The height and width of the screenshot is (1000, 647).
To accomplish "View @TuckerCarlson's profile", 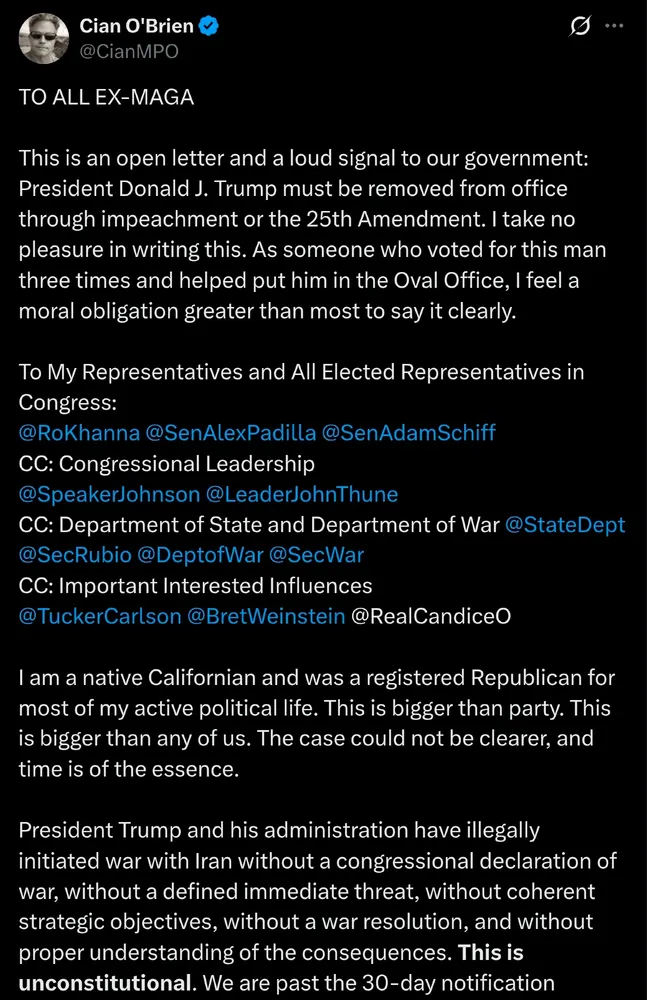I will point(98,616).
